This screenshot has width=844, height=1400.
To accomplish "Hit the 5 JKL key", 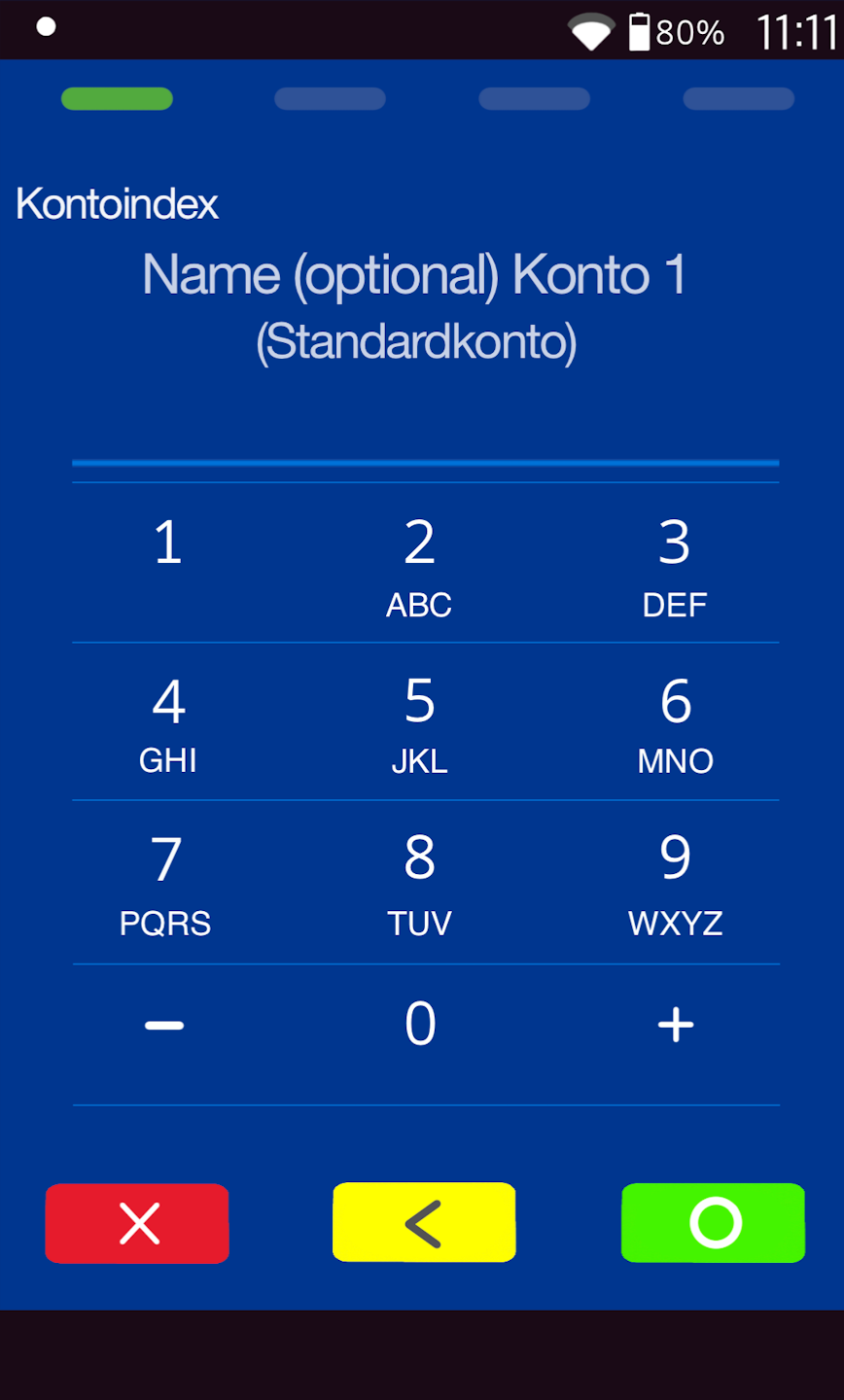I will 420,721.
